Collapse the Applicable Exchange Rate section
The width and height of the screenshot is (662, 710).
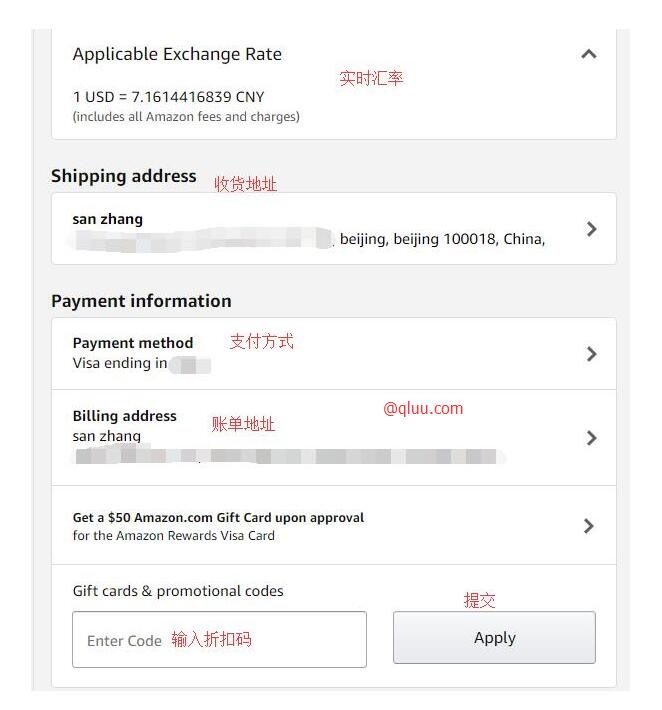[588, 54]
